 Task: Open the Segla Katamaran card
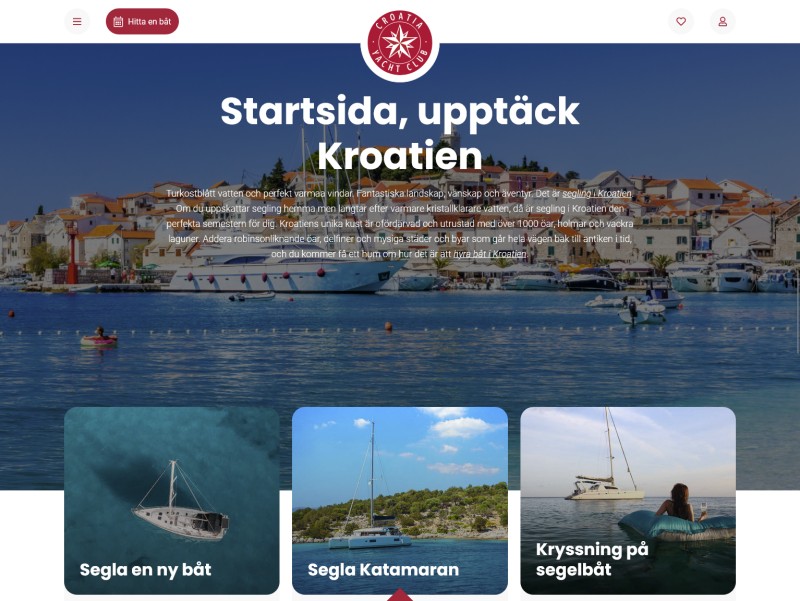point(400,500)
